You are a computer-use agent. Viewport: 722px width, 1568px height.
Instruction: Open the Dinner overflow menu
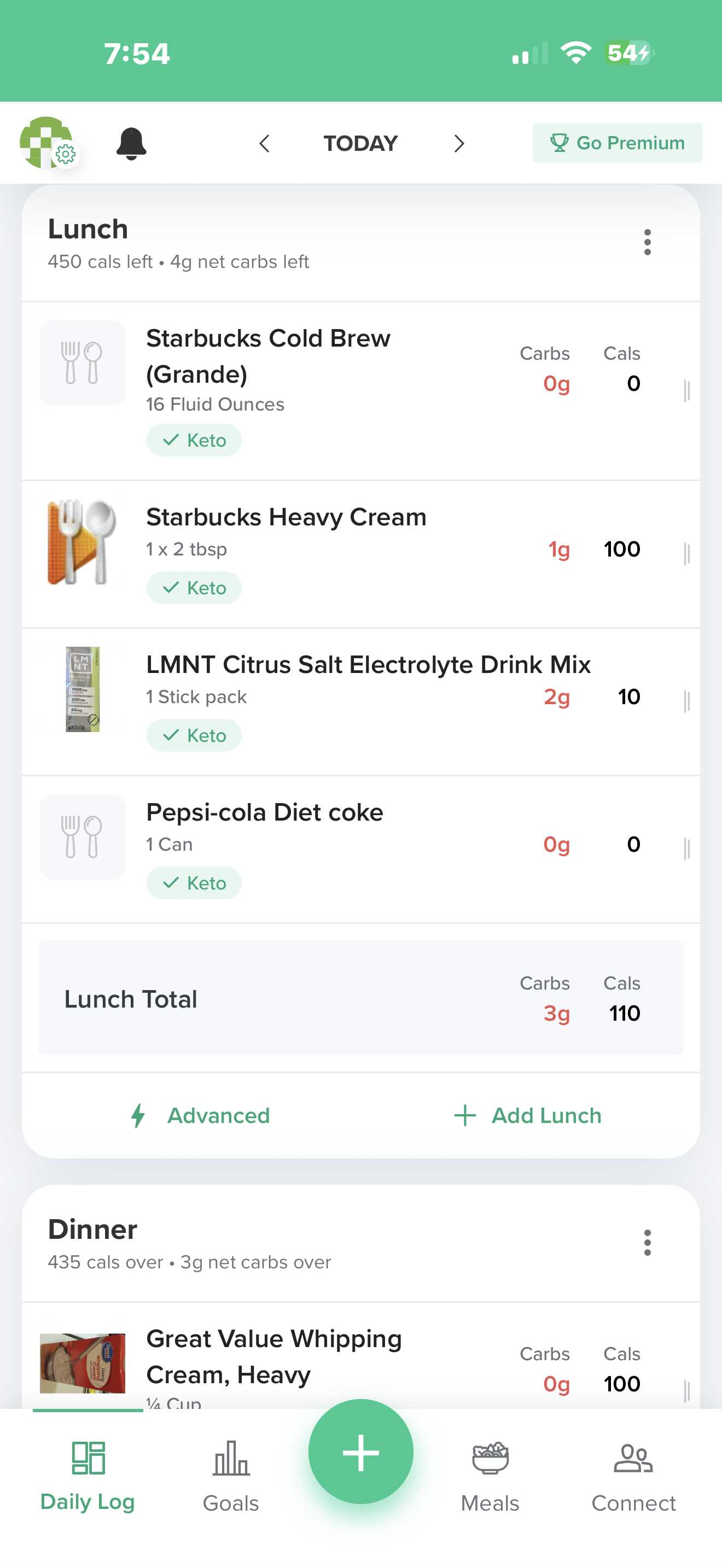(647, 1242)
